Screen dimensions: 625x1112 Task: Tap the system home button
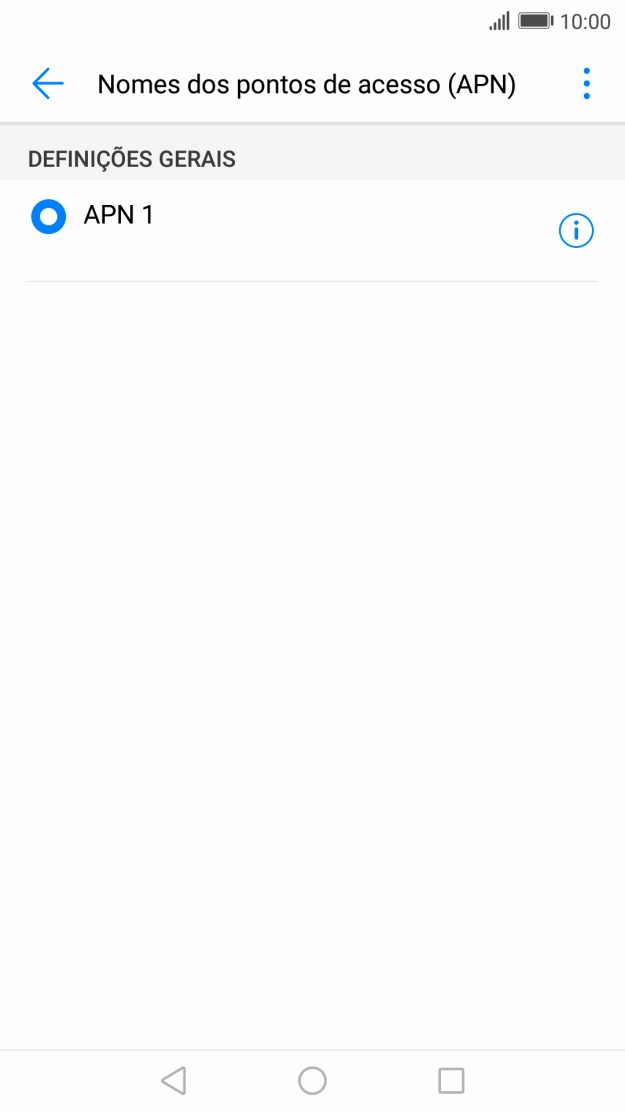[x=312, y=1080]
